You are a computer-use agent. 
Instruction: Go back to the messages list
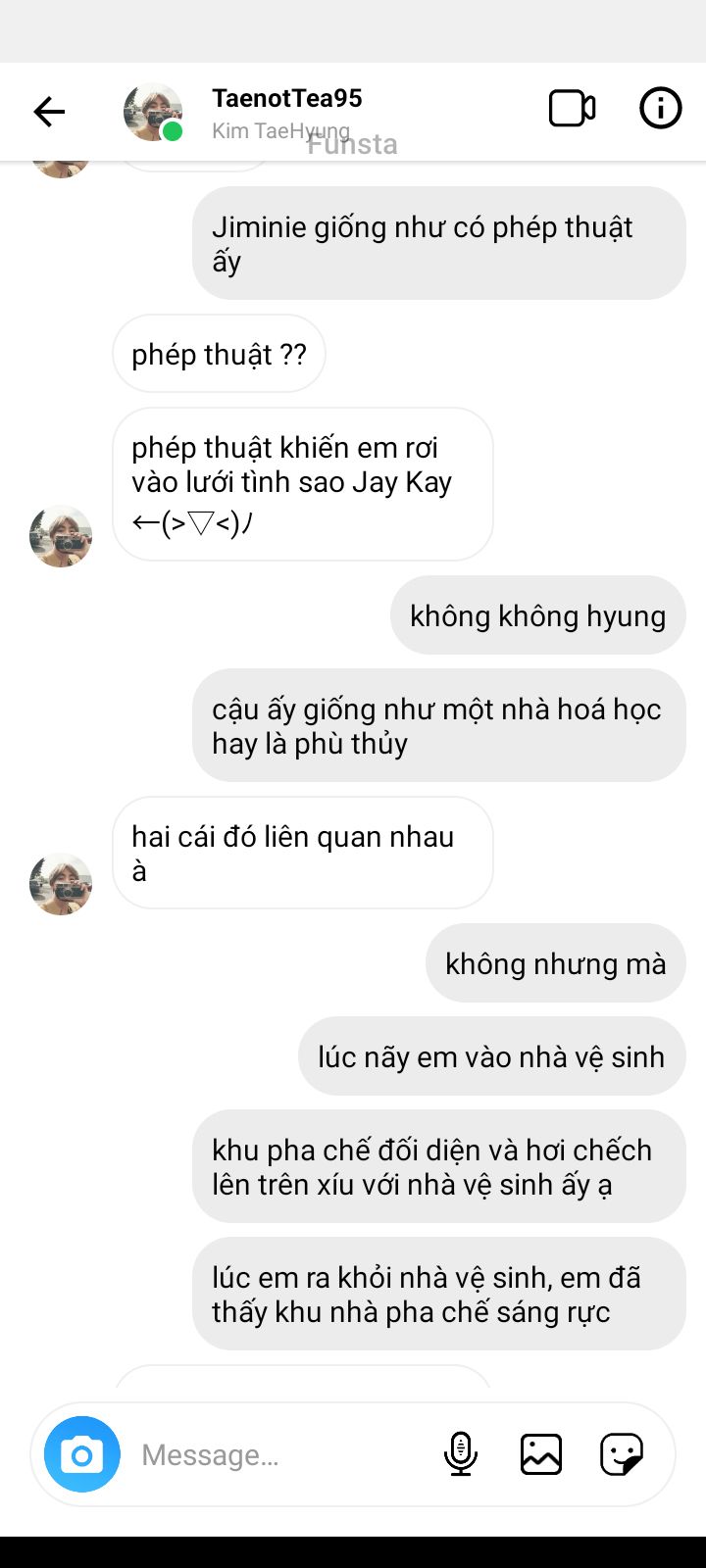49,112
